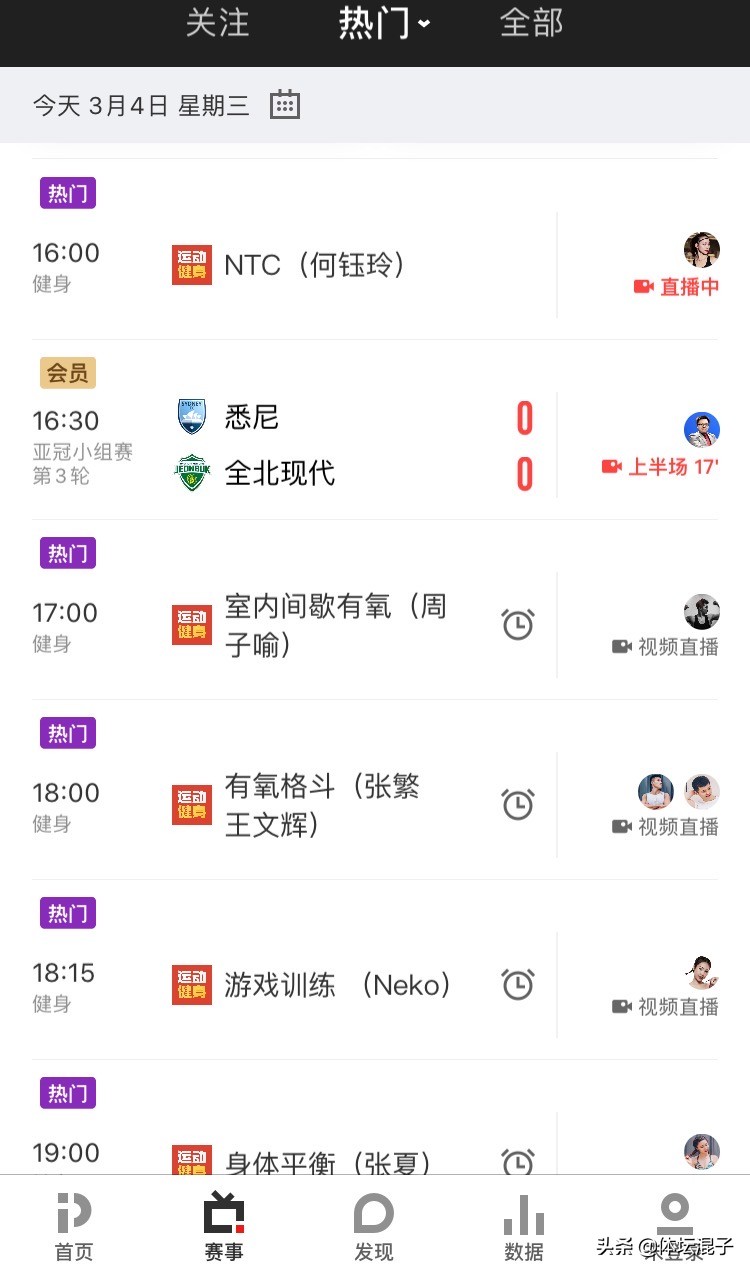This screenshot has height=1273, width=750.
Task: Open the 数据 statistics tab
Action: pos(524,1226)
